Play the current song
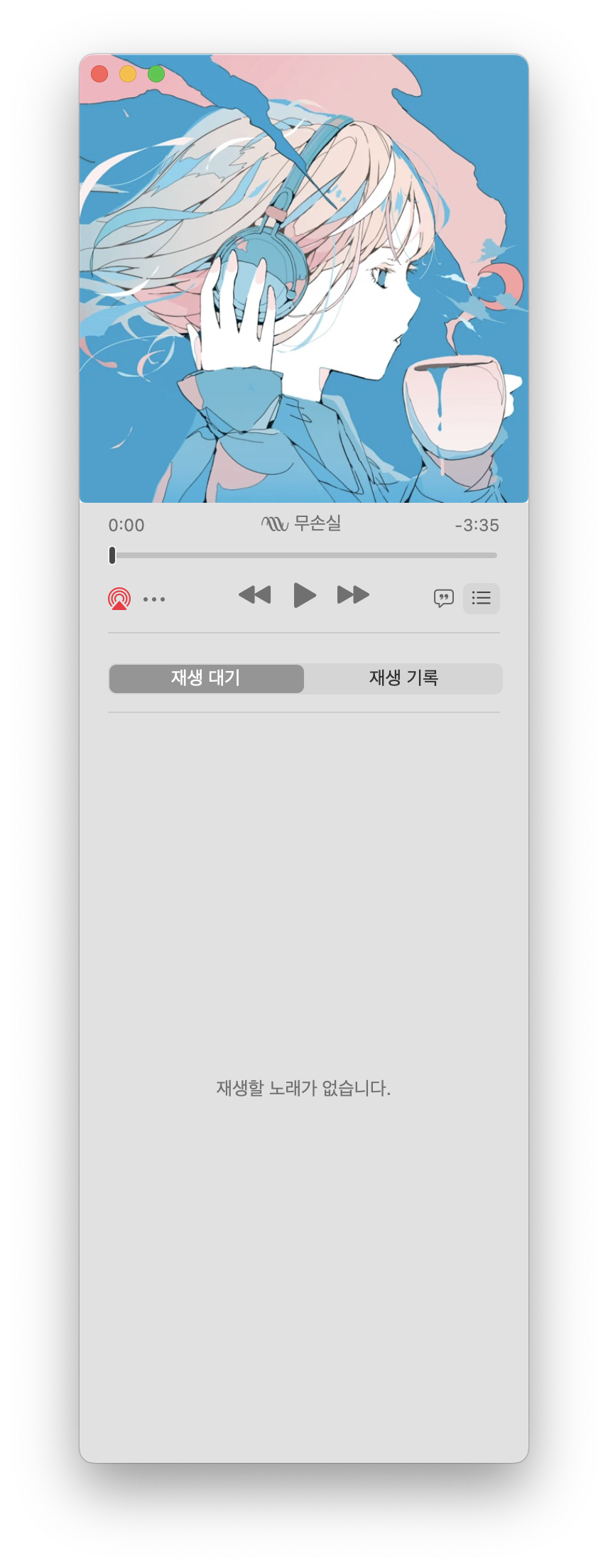This screenshot has height=1568, width=608. 304,595
